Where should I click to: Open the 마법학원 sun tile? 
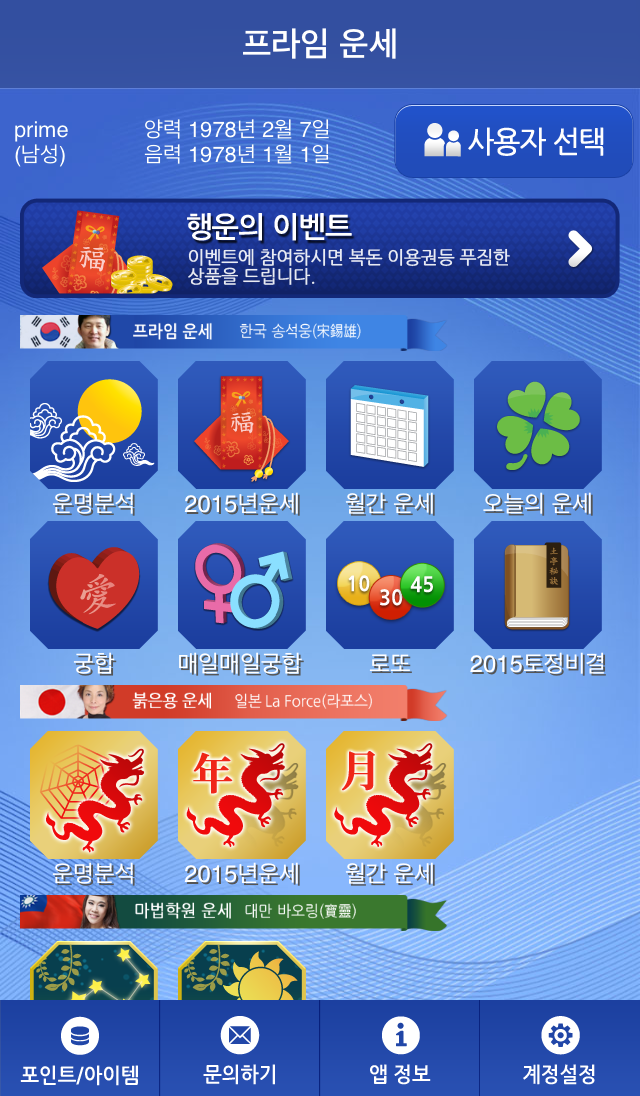pos(242,972)
